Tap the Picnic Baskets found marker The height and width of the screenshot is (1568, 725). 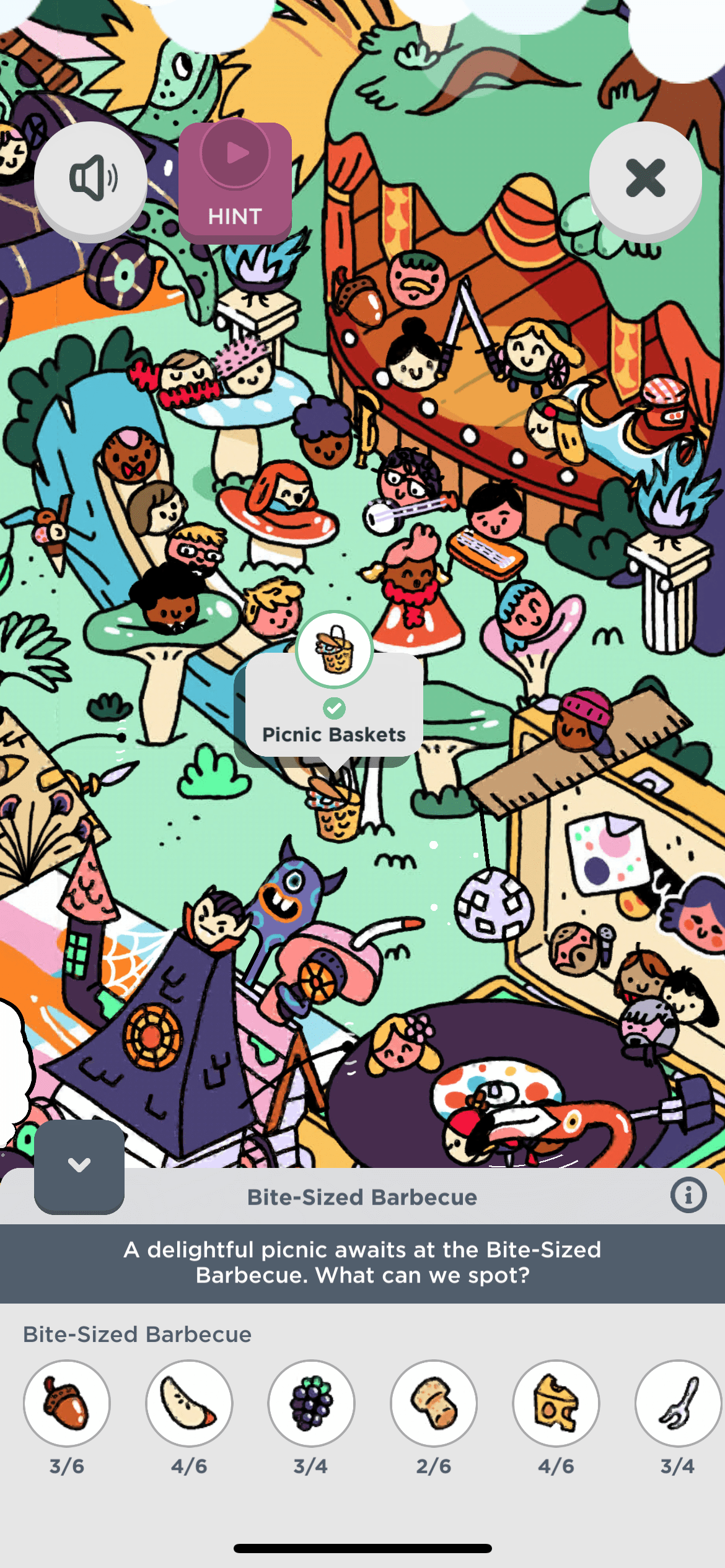[335, 650]
